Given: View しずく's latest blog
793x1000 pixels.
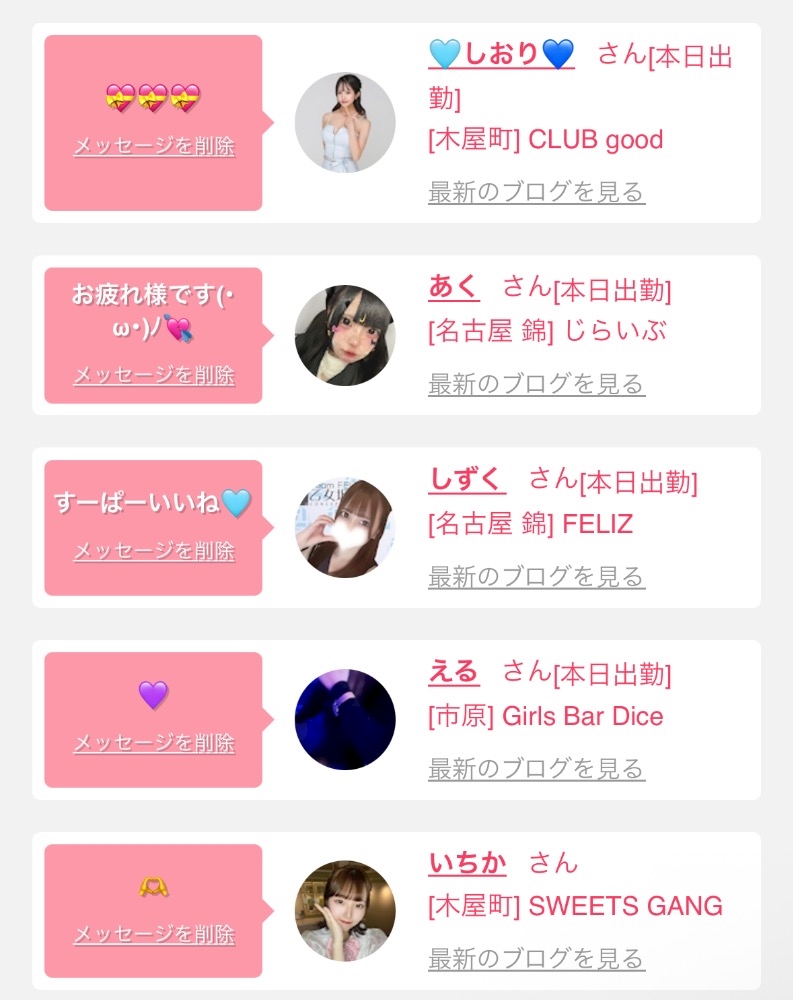Looking at the screenshot, I should 536,576.
